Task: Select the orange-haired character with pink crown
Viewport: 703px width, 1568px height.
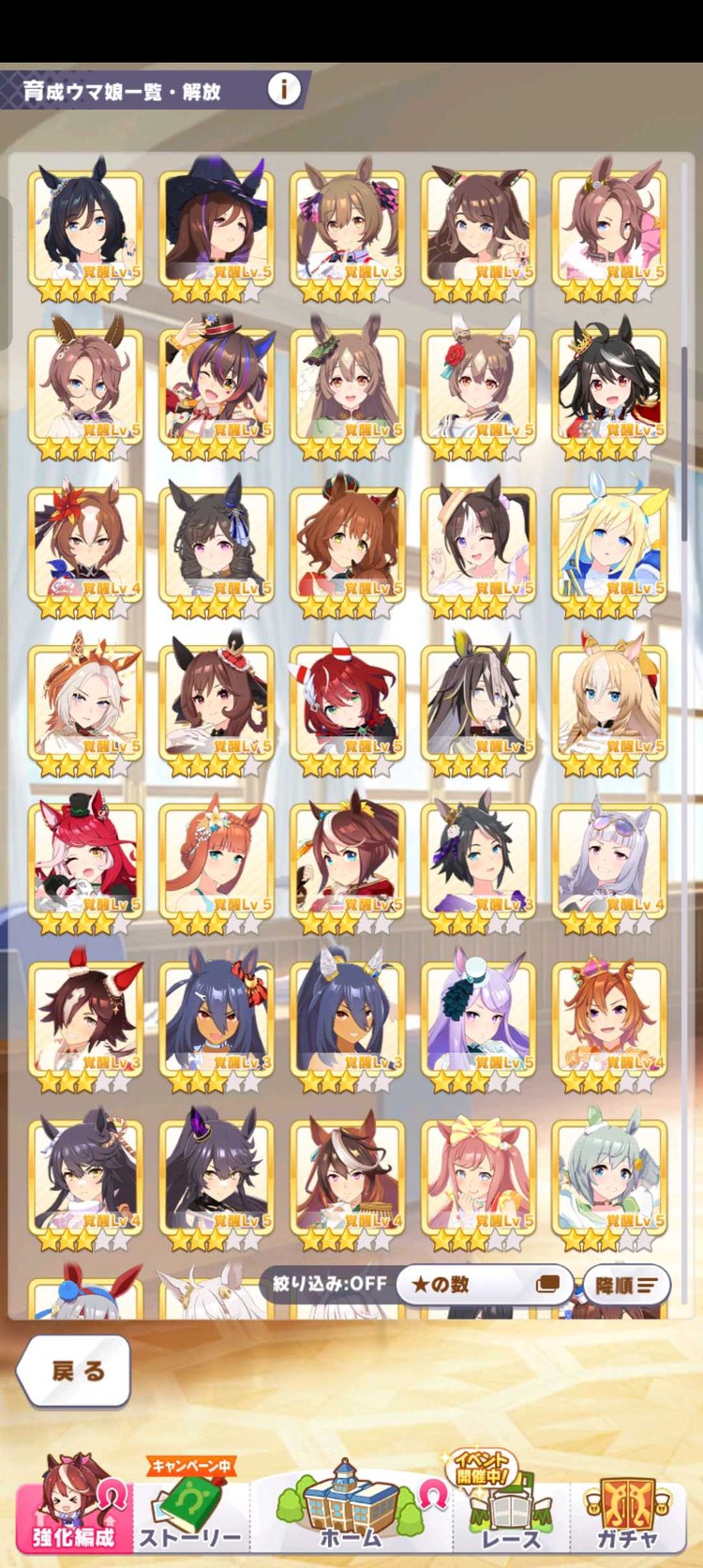Action: click(x=609, y=1019)
